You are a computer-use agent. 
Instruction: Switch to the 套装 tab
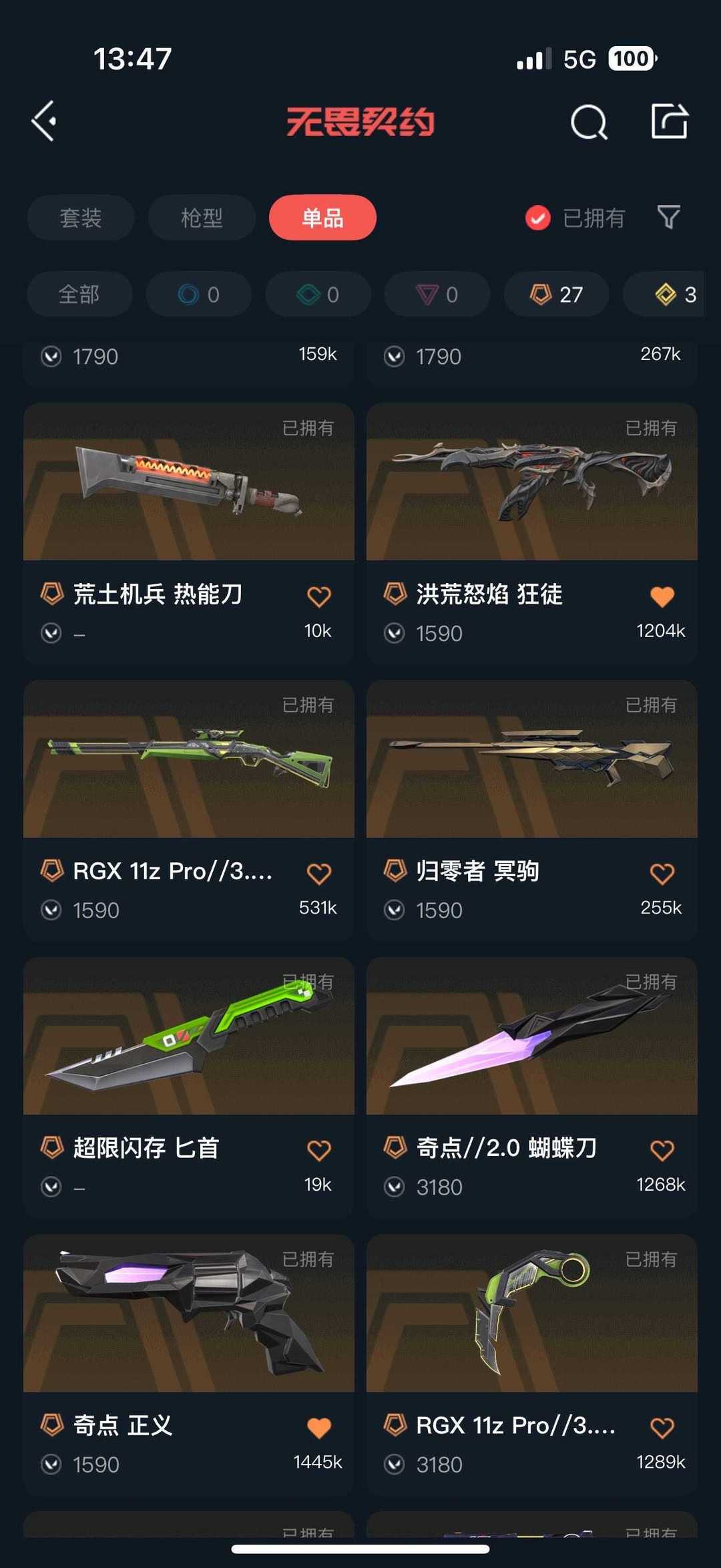(x=81, y=218)
